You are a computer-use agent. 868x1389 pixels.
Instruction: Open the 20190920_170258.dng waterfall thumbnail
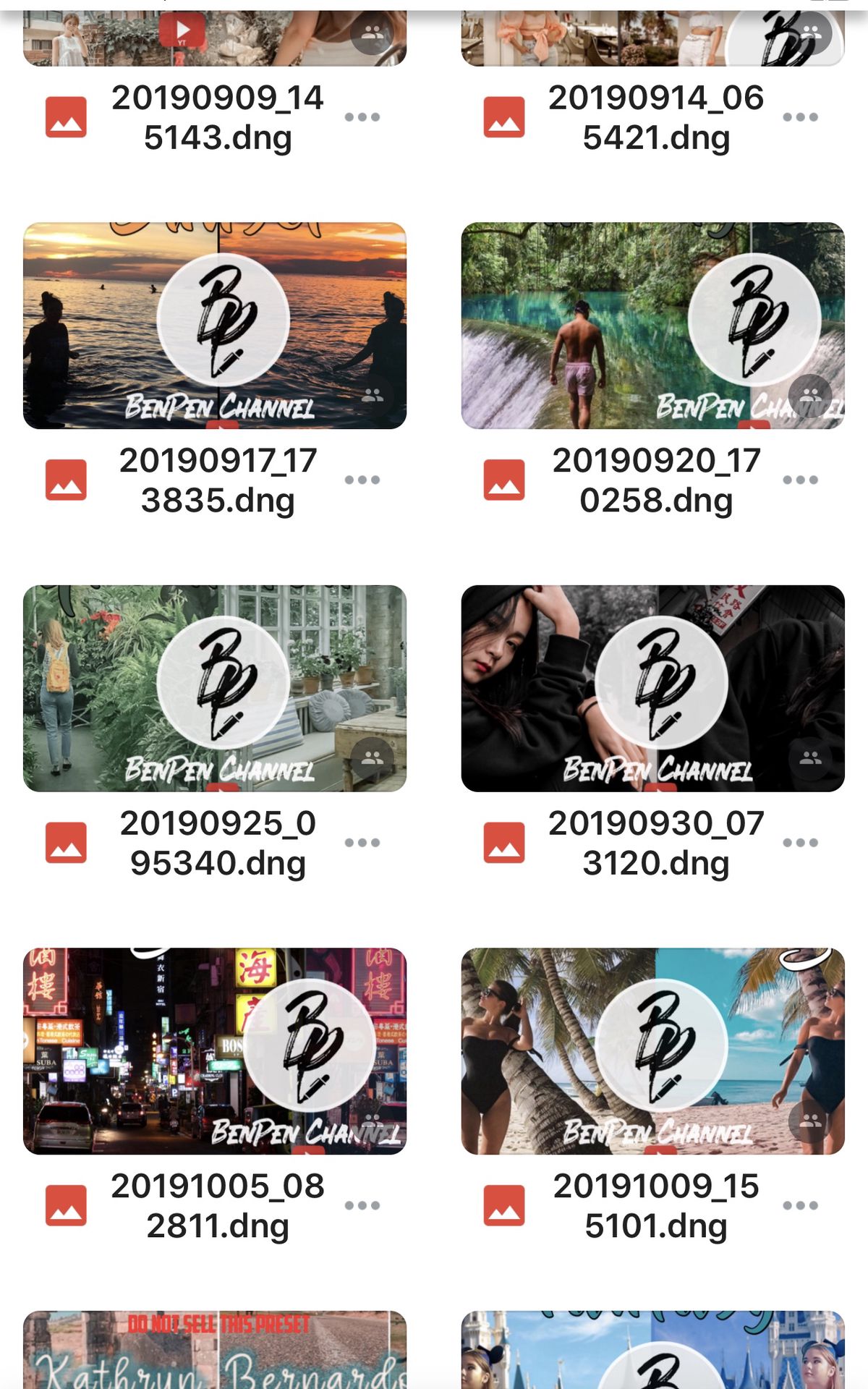pyautogui.click(x=652, y=326)
